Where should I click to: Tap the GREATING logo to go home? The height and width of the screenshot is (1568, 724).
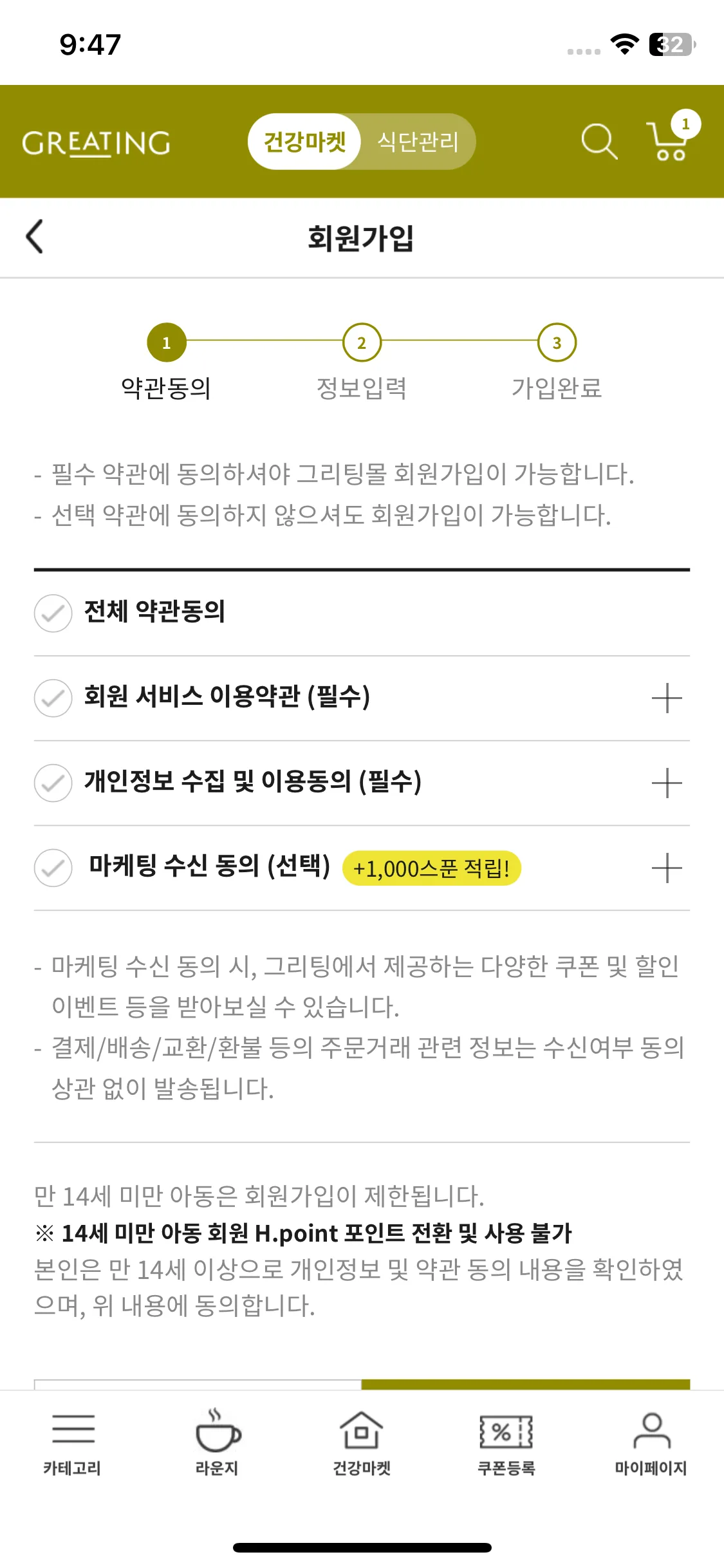click(97, 143)
